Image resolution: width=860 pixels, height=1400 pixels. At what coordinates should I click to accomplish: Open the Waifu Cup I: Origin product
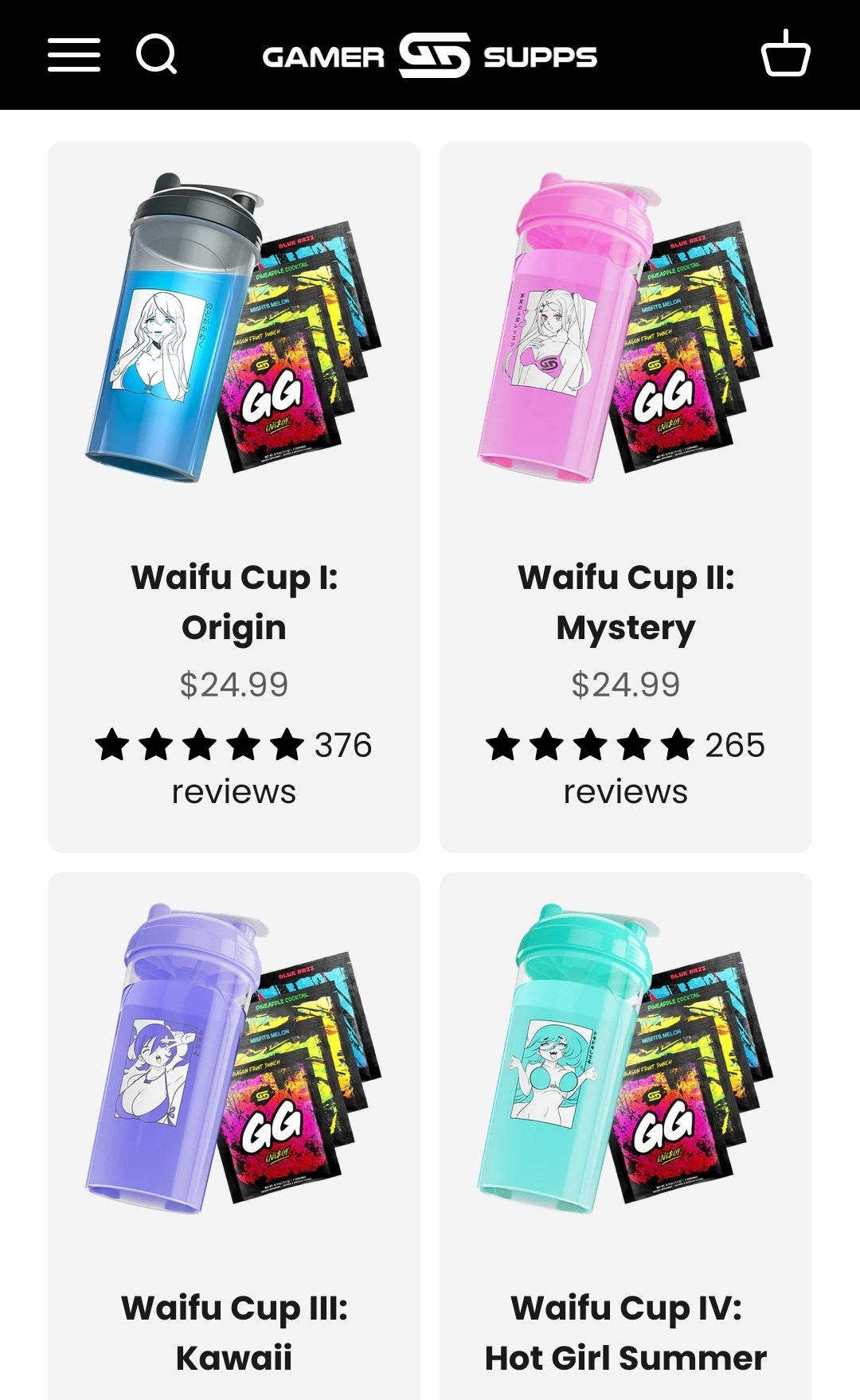coord(233,602)
